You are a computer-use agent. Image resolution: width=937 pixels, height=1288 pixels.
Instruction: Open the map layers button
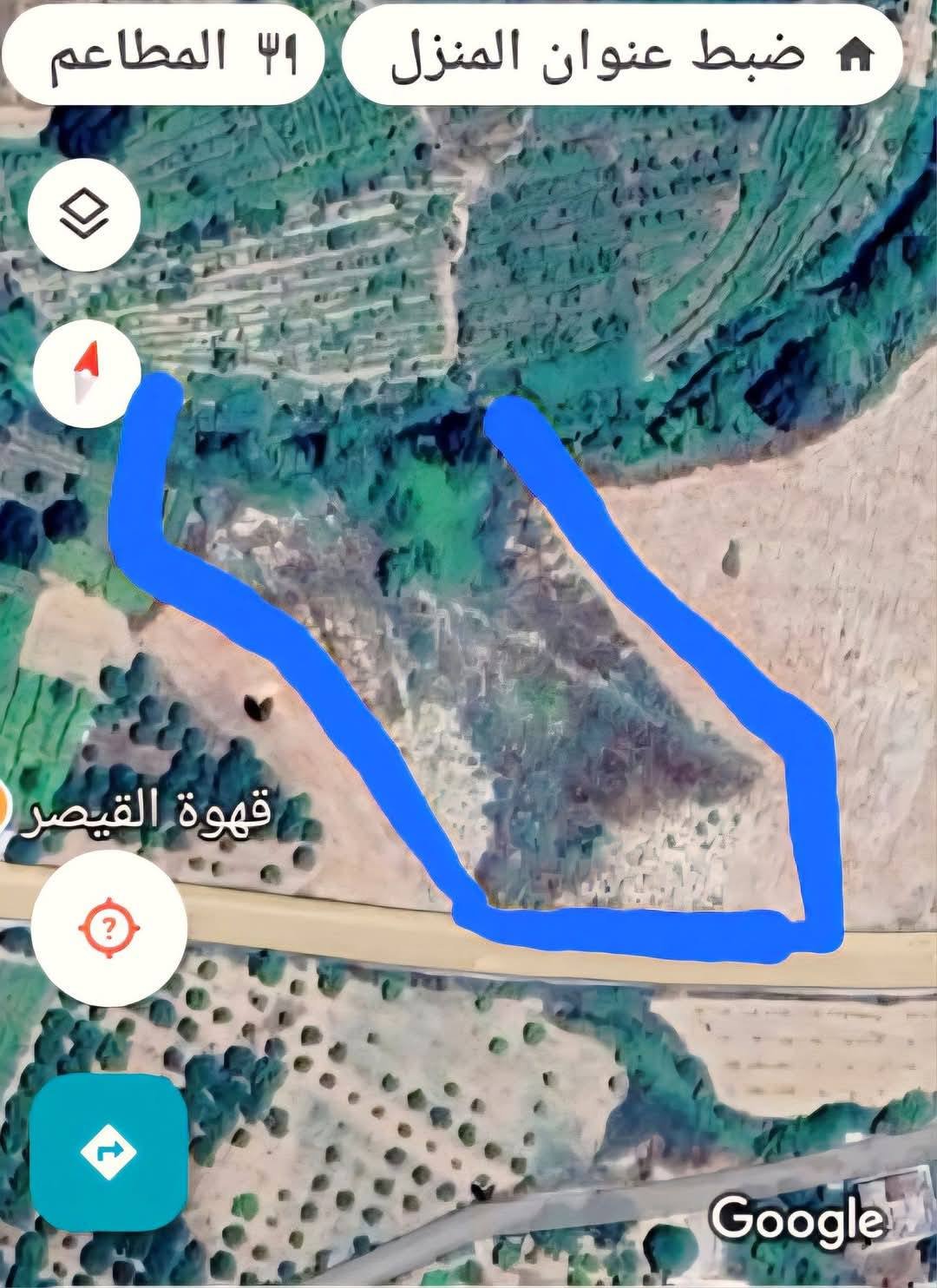click(x=84, y=214)
